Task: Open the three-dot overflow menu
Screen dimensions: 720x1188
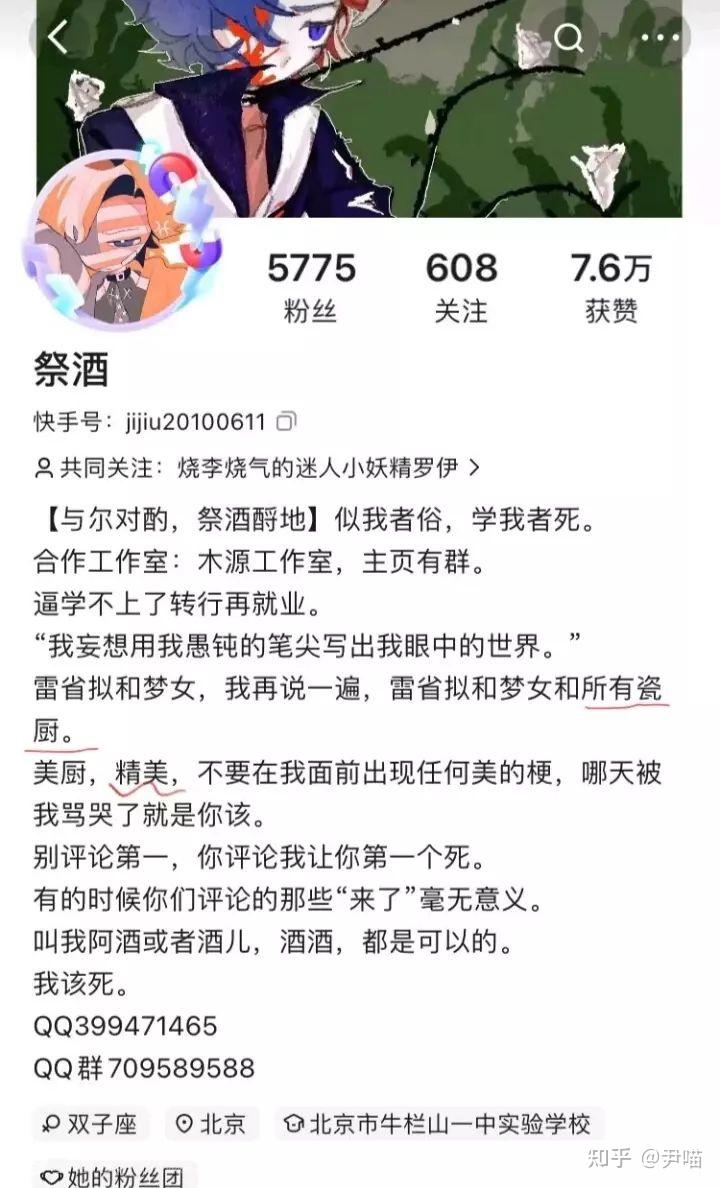Action: coord(660,36)
